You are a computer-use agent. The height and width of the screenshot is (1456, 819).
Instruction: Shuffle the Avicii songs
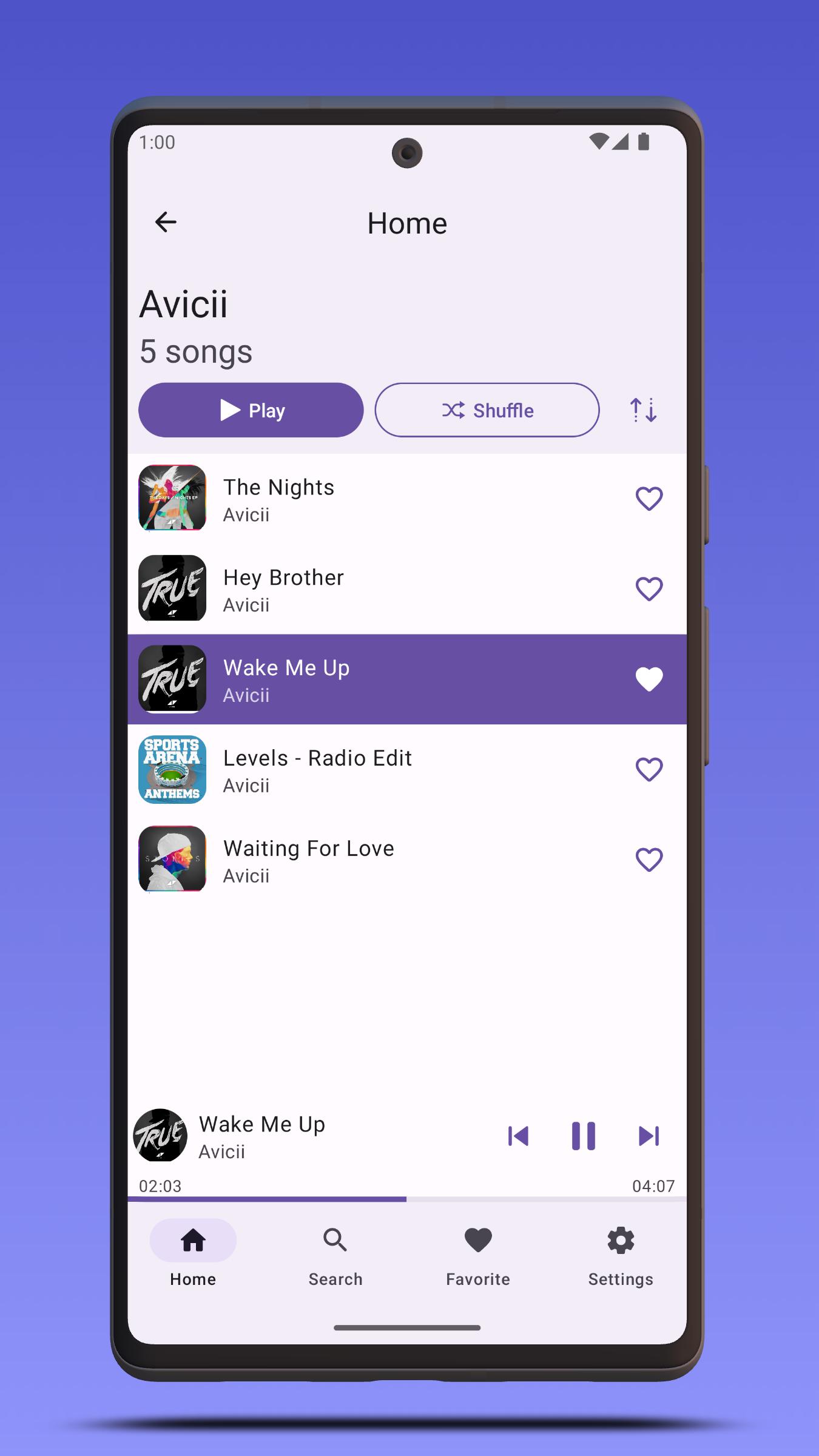point(487,410)
